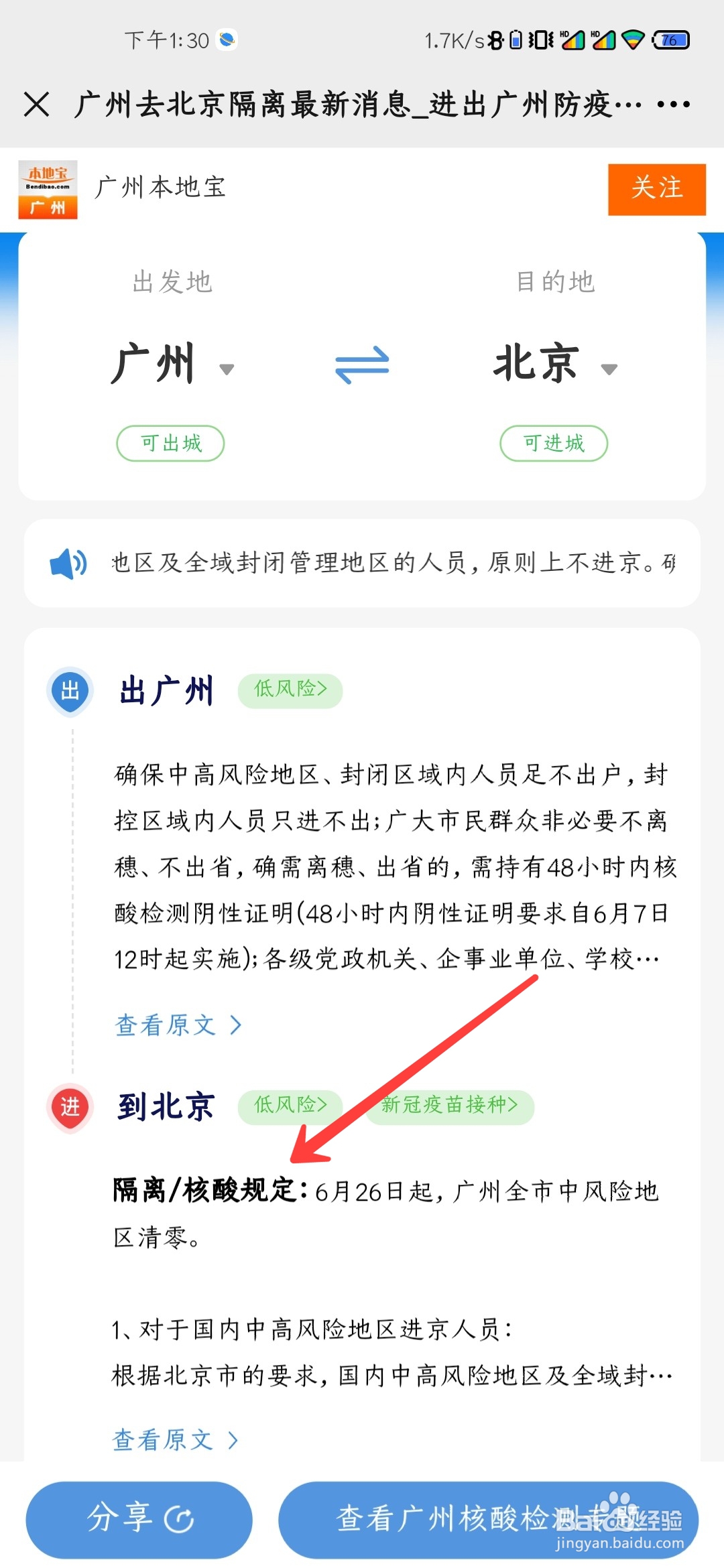
Task: Tap the speaker announcement icon
Action: [x=67, y=564]
